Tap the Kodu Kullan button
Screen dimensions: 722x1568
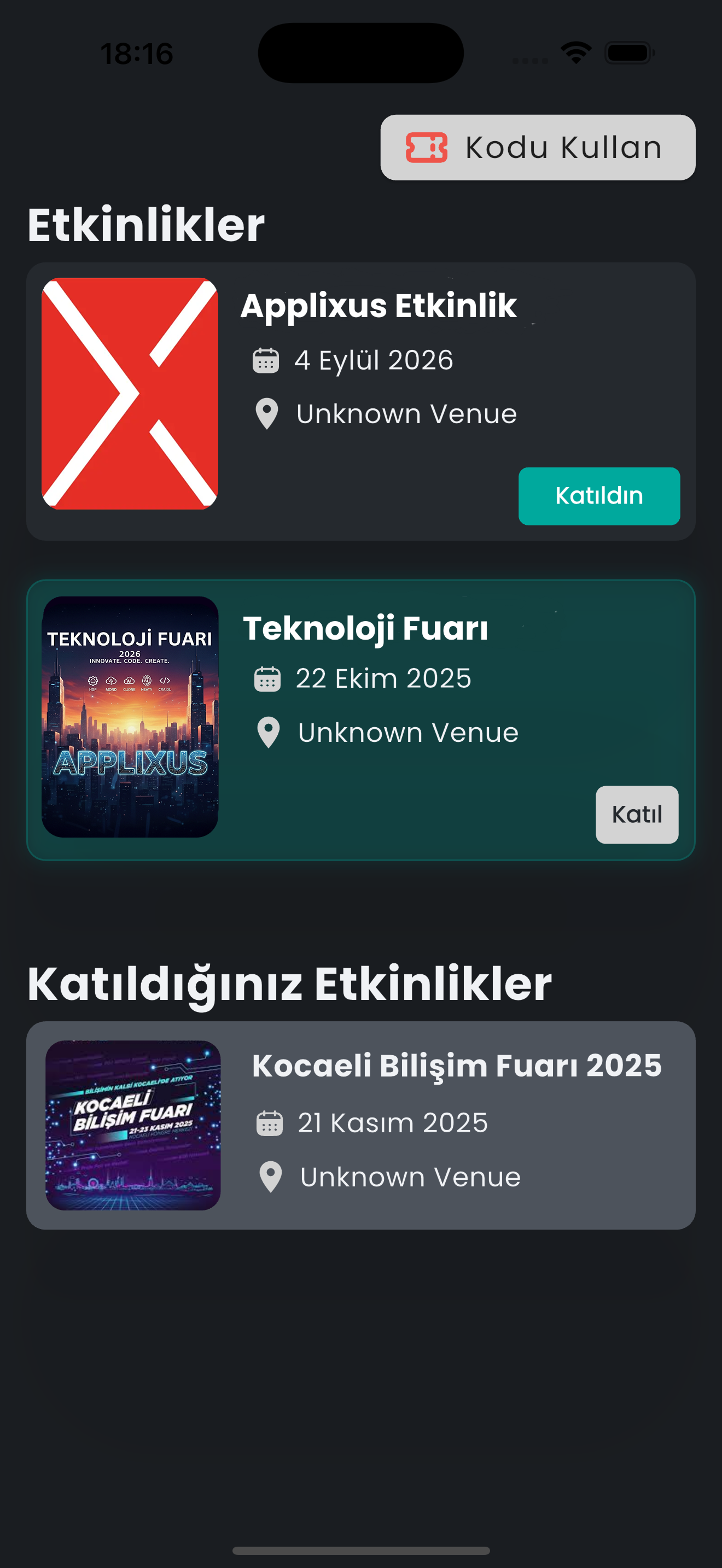tap(538, 147)
